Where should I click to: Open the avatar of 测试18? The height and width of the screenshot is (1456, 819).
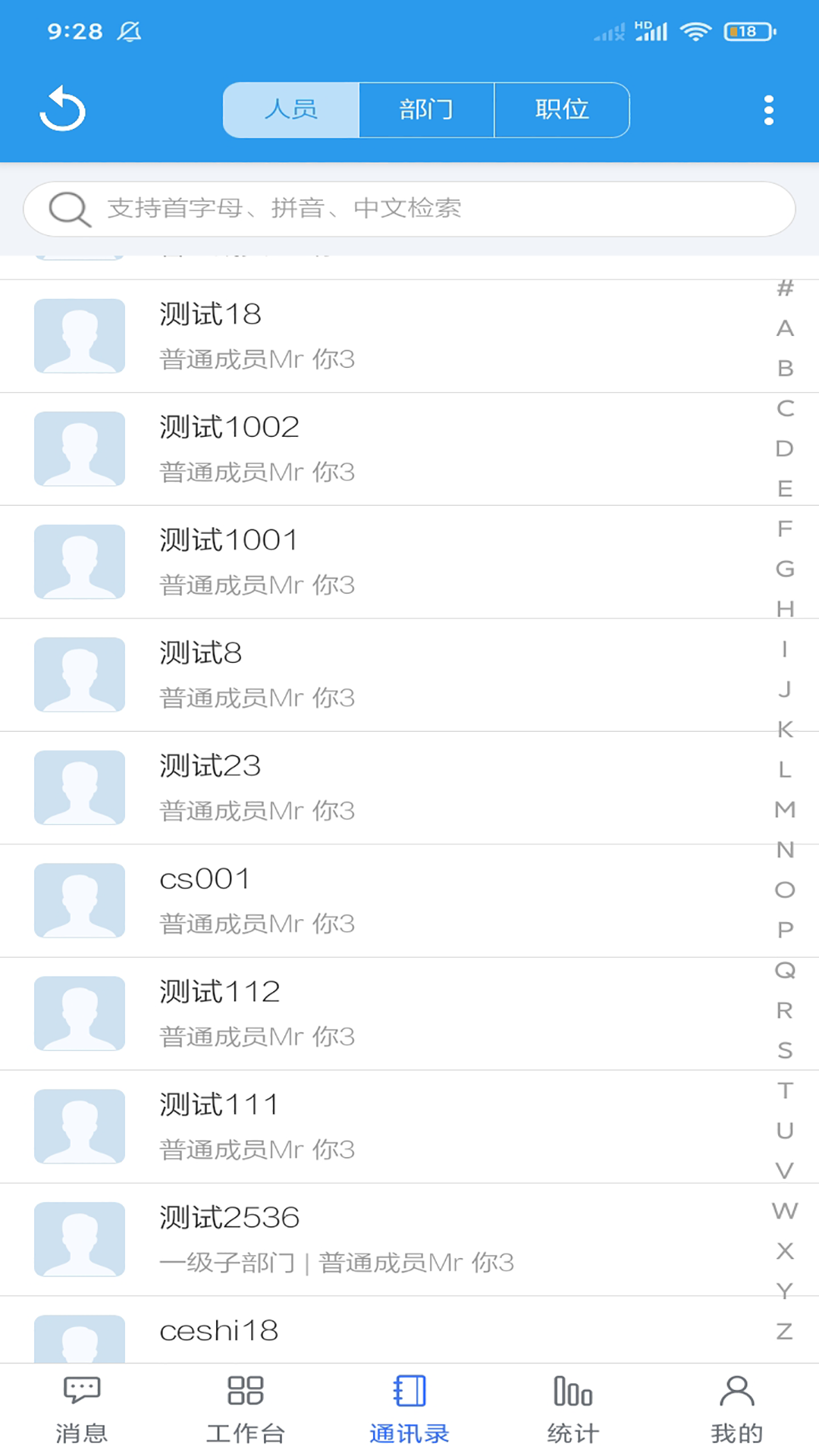coord(79,336)
